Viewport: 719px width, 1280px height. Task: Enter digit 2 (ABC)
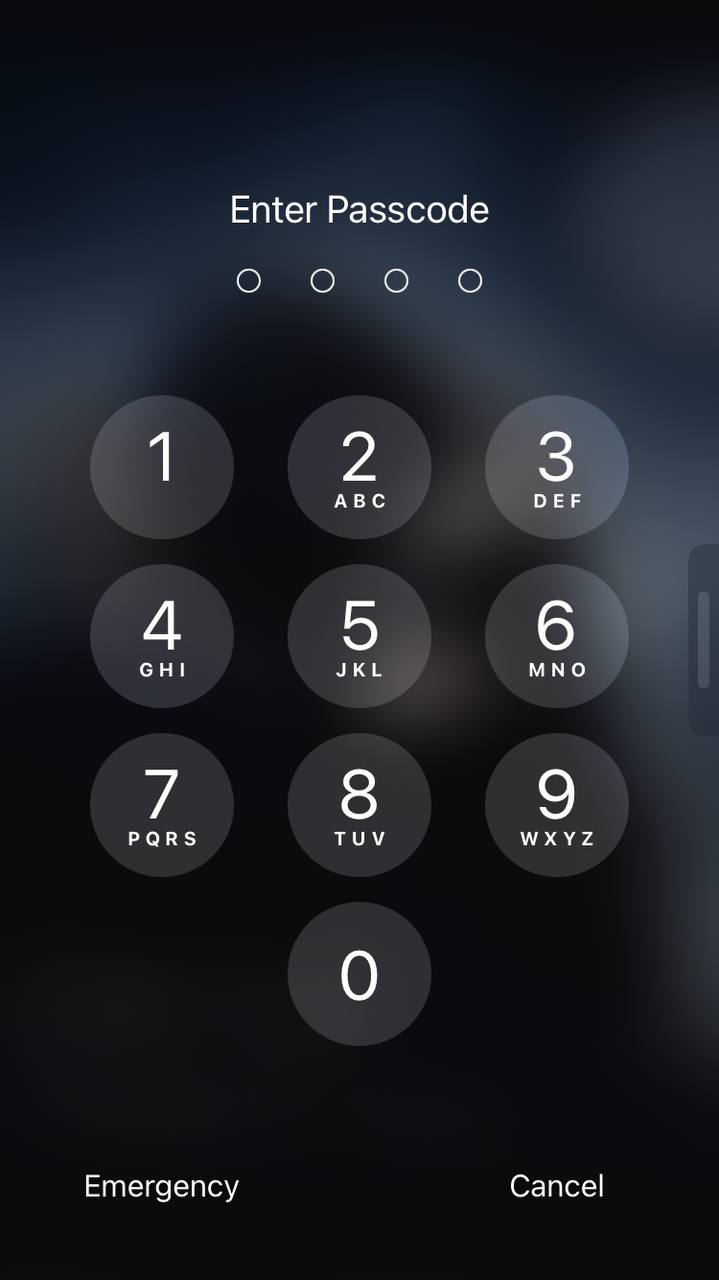point(359,467)
